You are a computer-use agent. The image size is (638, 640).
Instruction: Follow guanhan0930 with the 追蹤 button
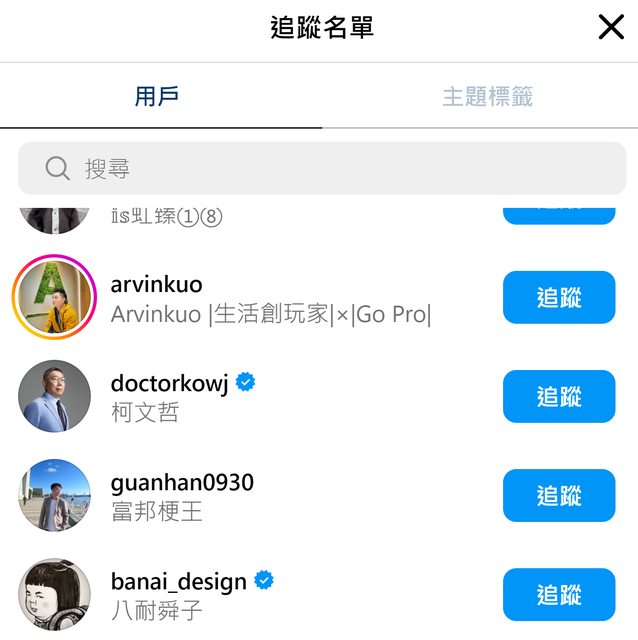[558, 496]
